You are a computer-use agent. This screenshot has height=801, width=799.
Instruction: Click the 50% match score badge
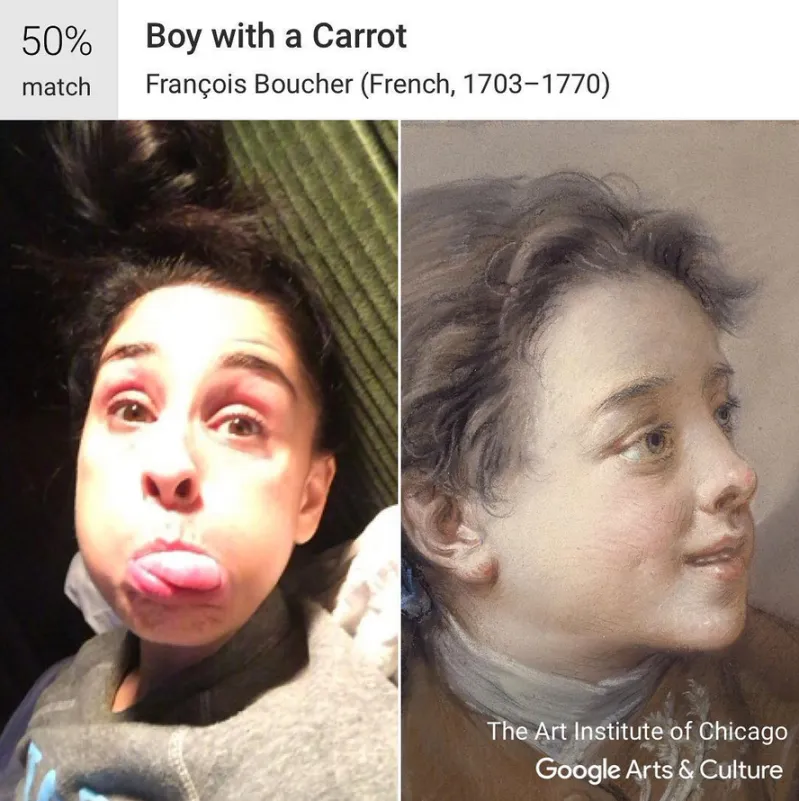pos(57,55)
